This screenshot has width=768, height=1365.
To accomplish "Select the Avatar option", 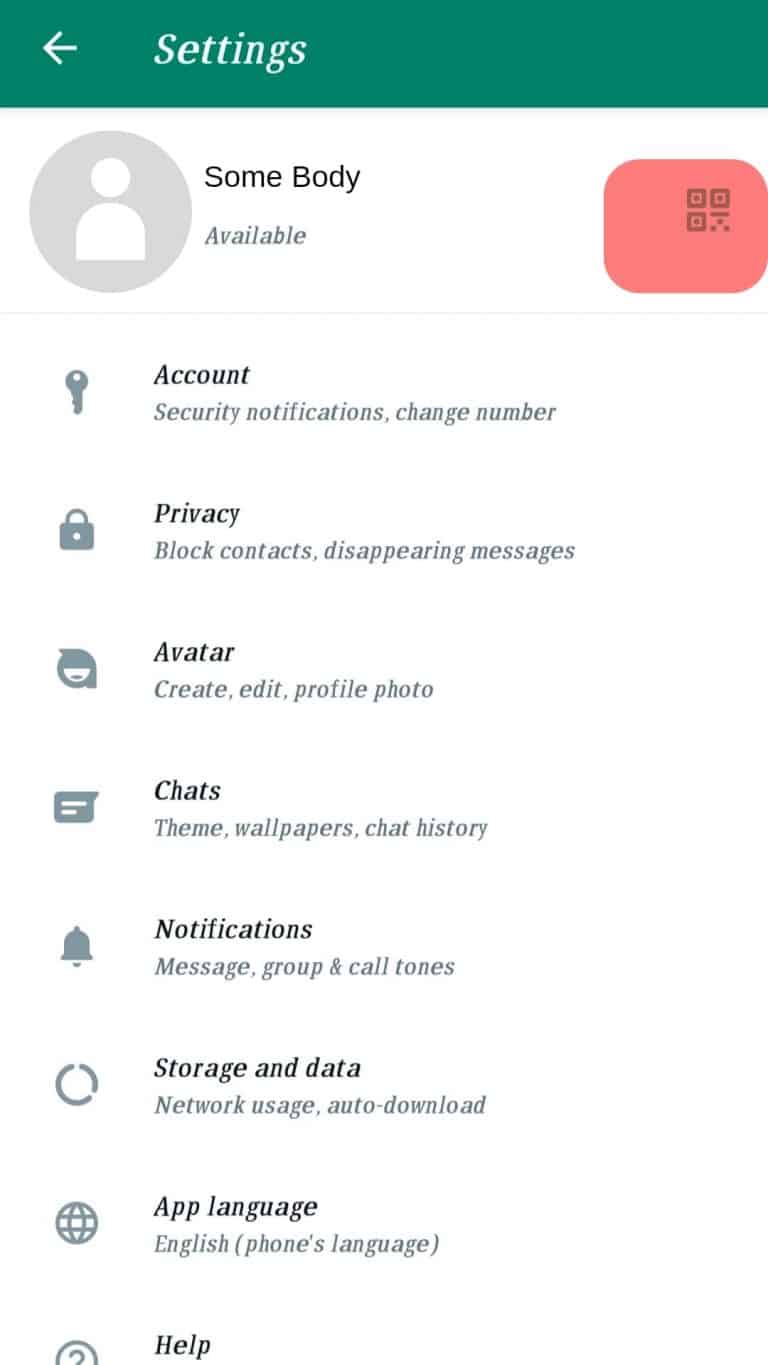I will click(x=293, y=670).
